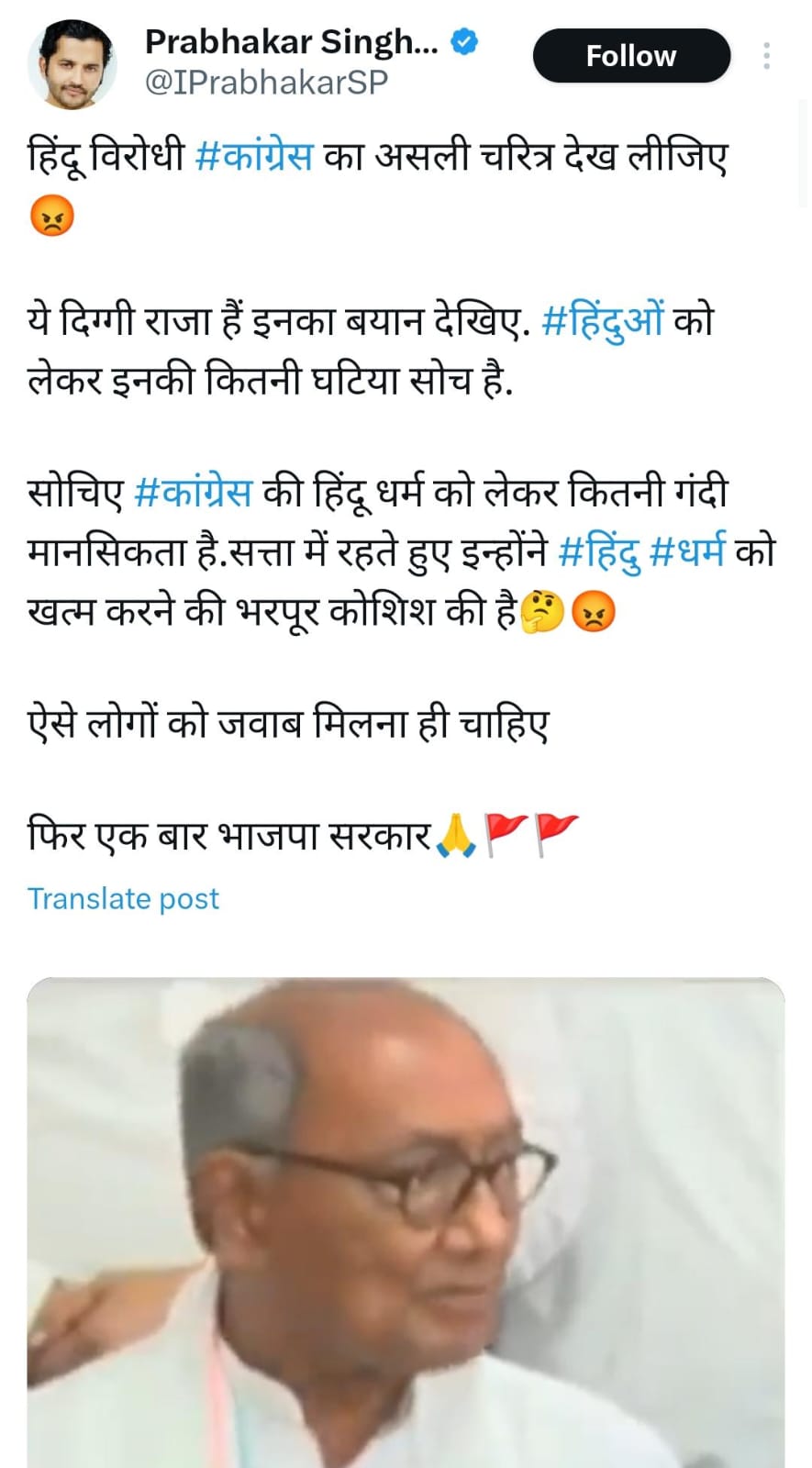Tap Translate post link
This screenshot has width=812, height=1468.
coord(123,898)
